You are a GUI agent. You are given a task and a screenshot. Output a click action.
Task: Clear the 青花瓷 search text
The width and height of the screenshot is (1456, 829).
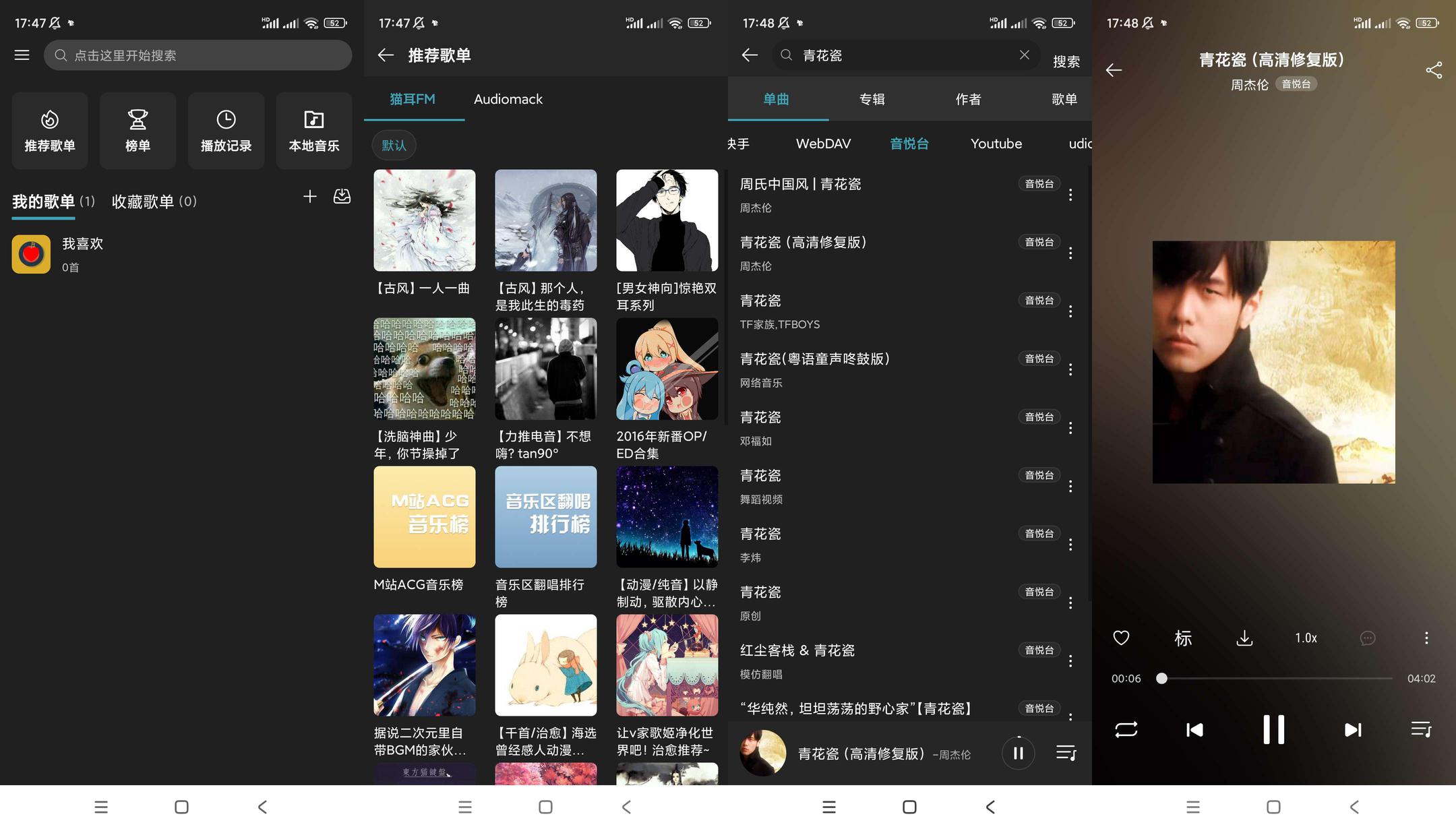click(1025, 55)
